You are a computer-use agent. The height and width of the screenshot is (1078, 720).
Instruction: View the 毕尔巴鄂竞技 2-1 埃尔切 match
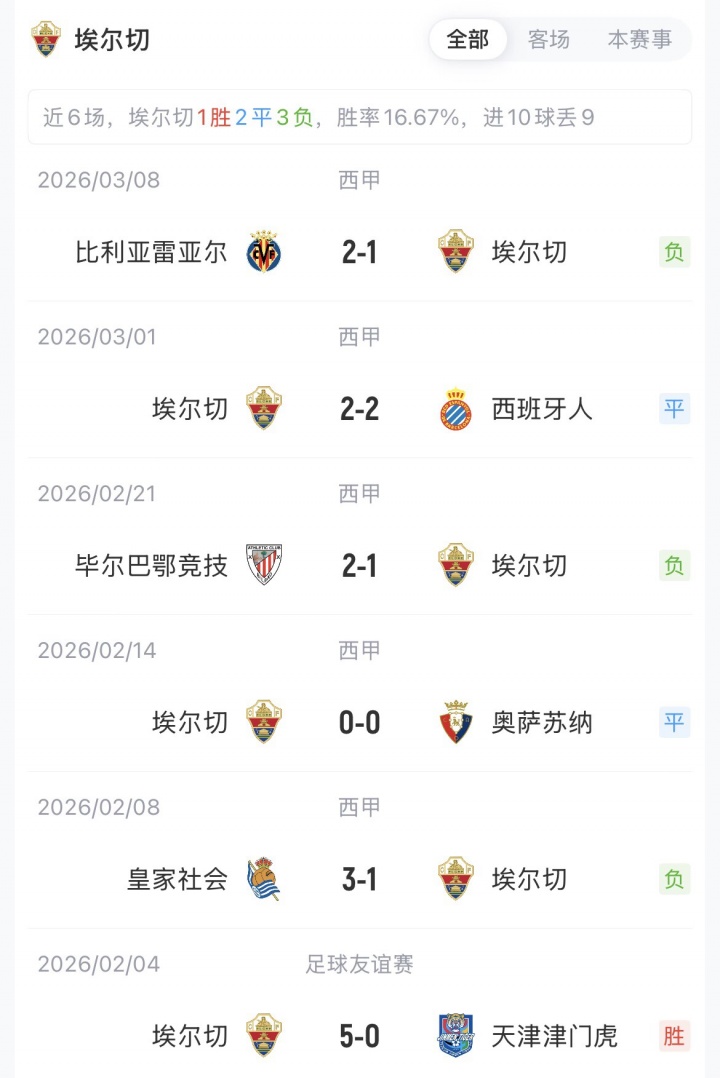pyautogui.click(x=360, y=566)
